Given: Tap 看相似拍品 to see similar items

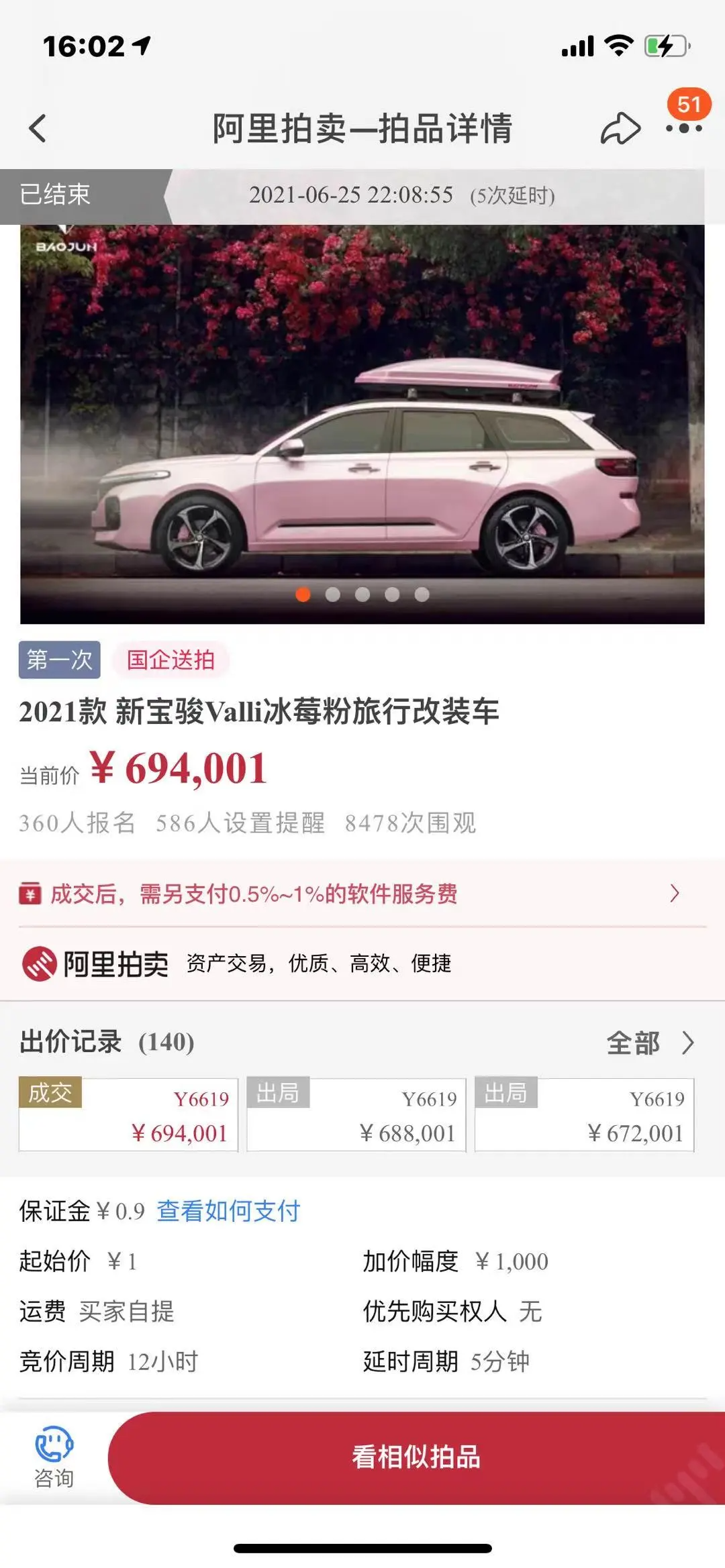Looking at the screenshot, I should (x=416, y=1457).
